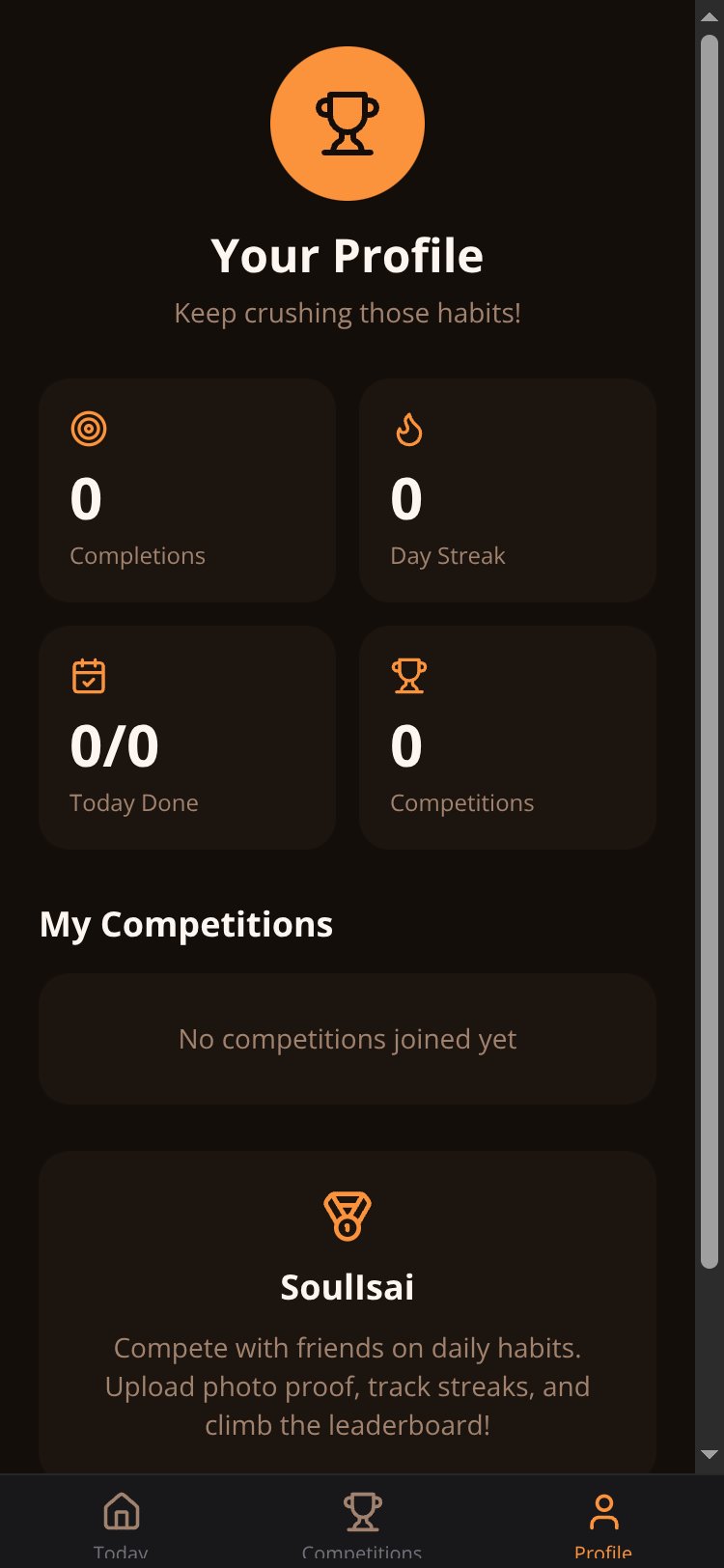Switch to the Today tab
Image resolution: width=724 pixels, height=1568 pixels.
pyautogui.click(x=121, y=1523)
